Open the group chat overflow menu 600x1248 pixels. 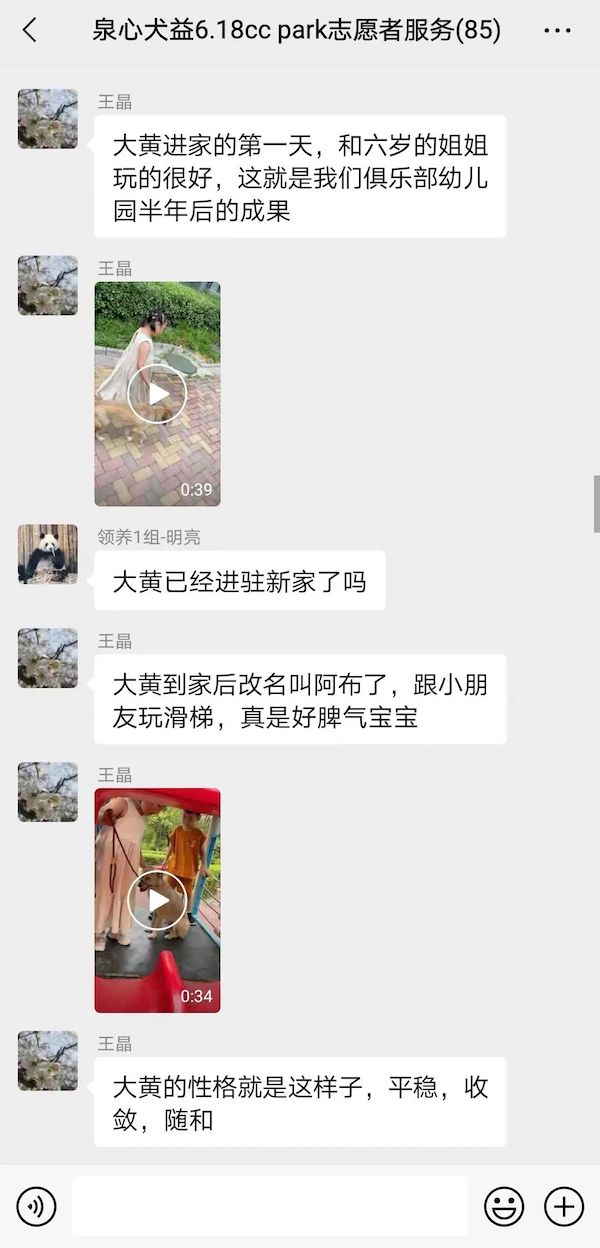(557, 31)
